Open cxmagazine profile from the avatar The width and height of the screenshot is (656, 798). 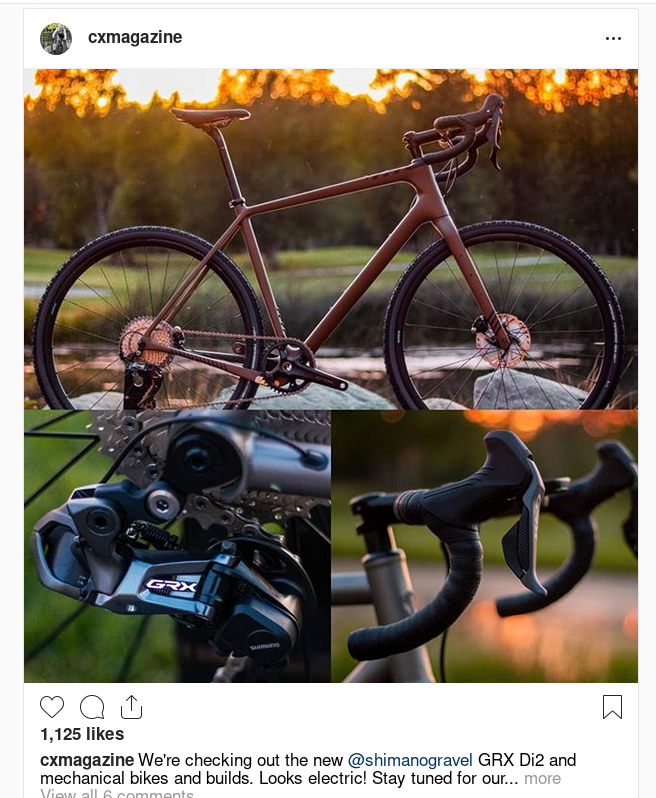(x=56, y=38)
